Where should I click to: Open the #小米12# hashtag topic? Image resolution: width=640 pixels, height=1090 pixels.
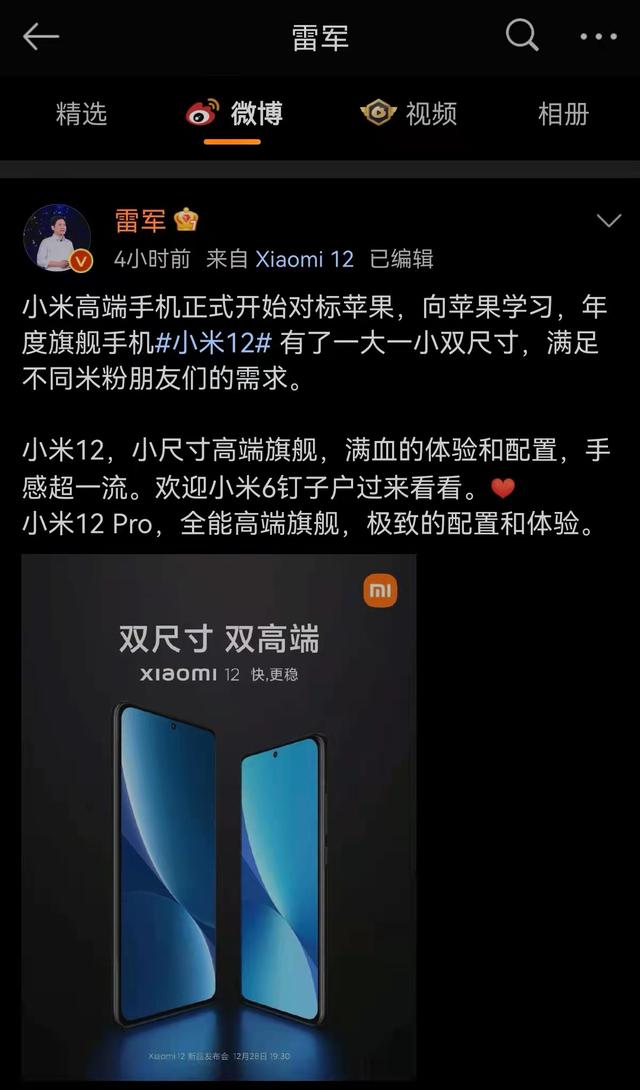[214, 343]
